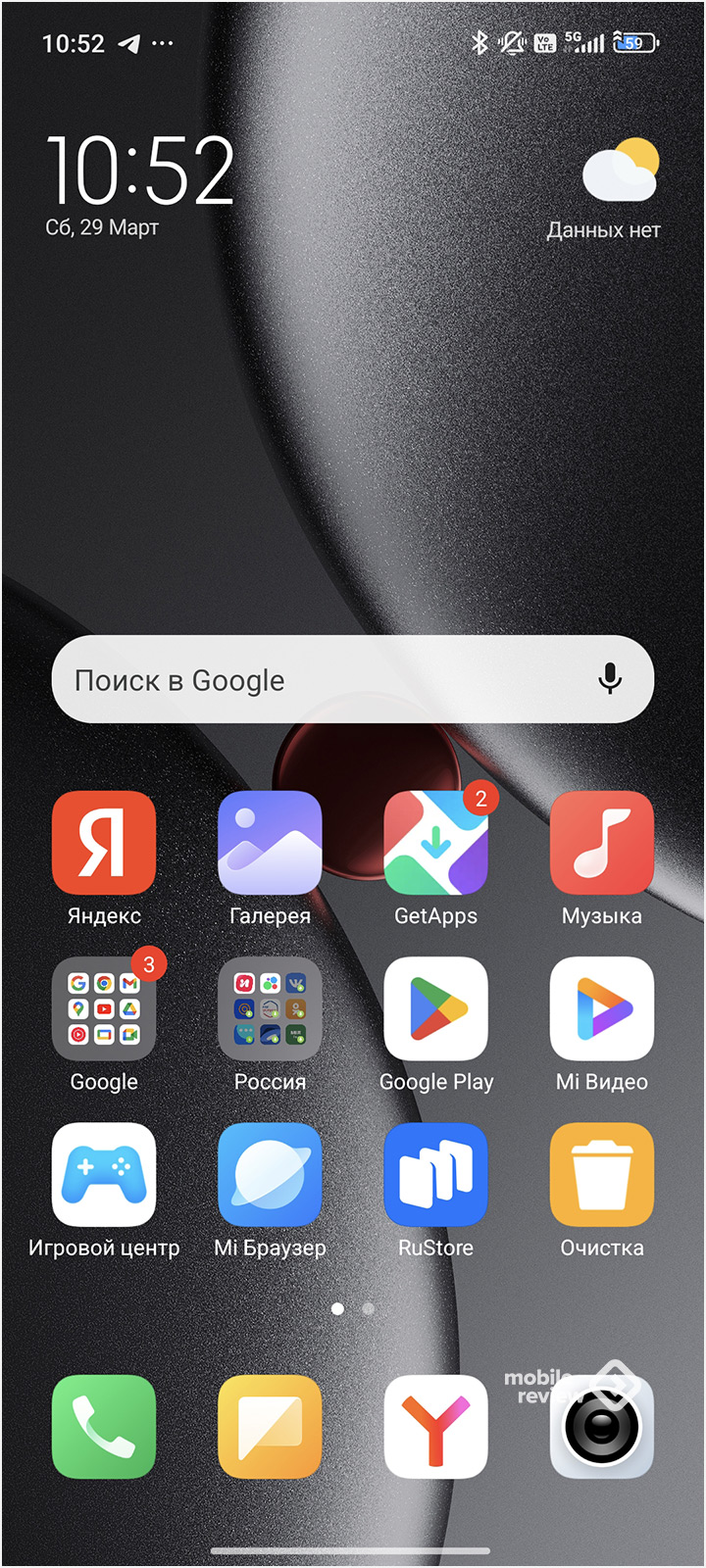Viewport: 706px width, 1568px height.
Task: Start voice search with the microphone
Action: 610,679
